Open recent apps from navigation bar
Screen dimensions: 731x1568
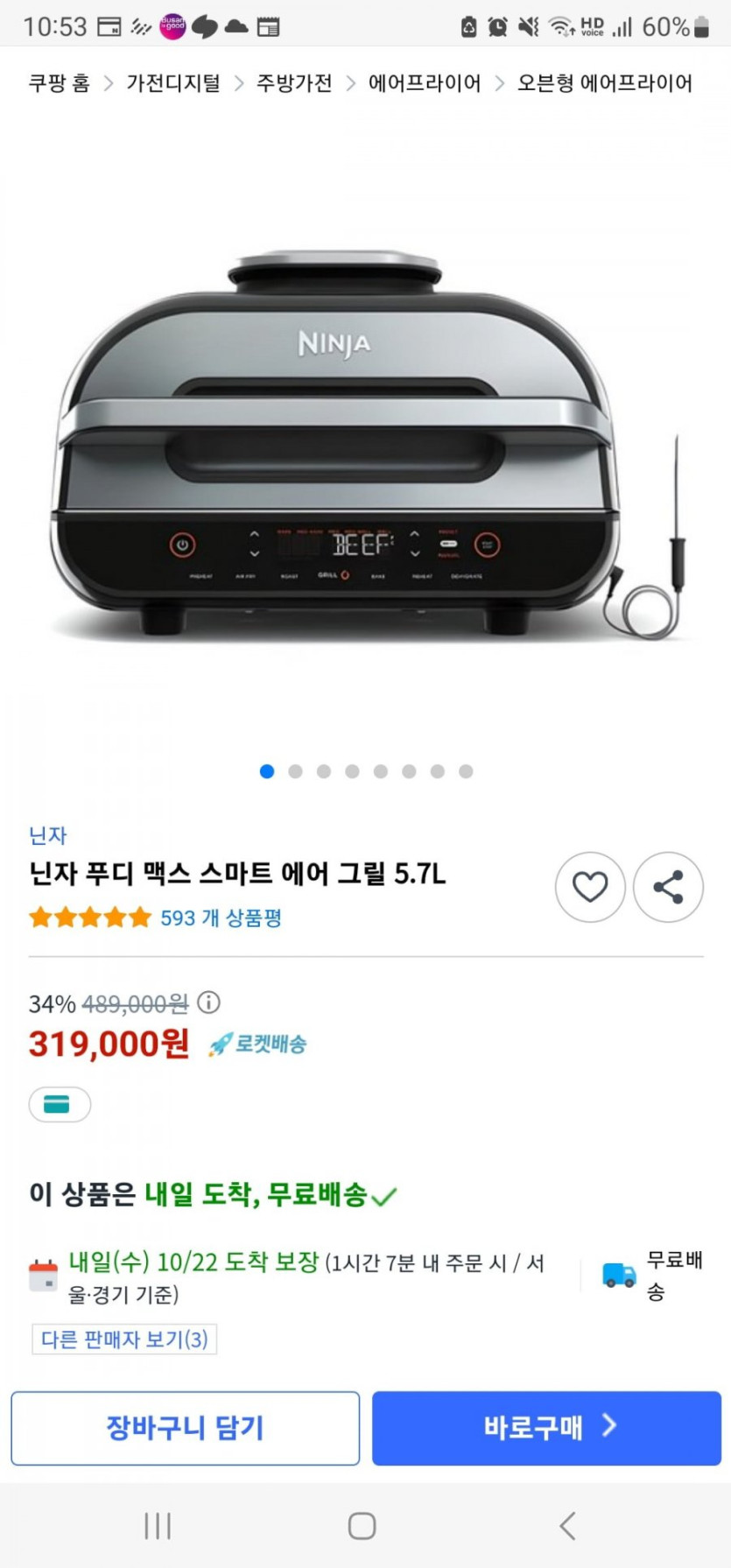click(x=158, y=1526)
